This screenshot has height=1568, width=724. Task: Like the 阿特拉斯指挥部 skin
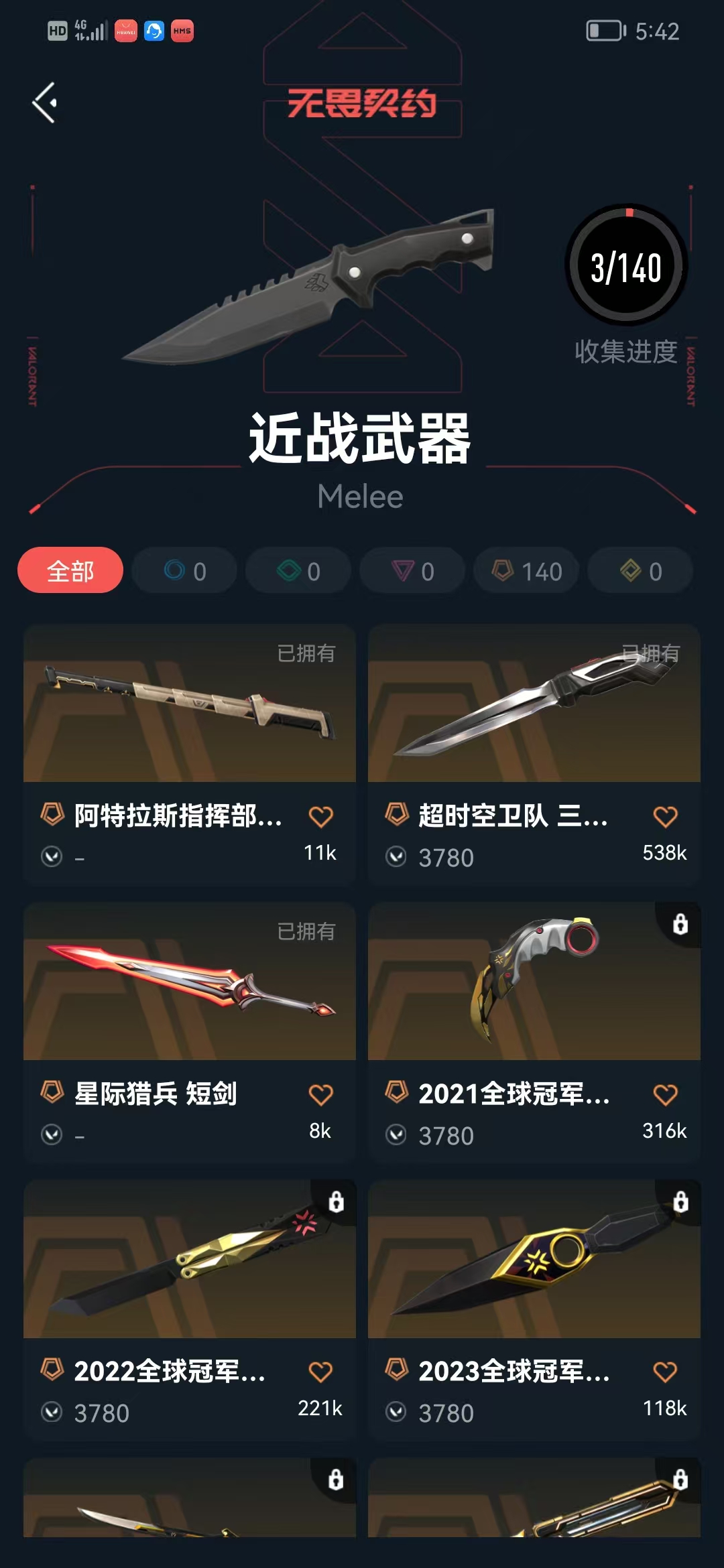point(320,817)
